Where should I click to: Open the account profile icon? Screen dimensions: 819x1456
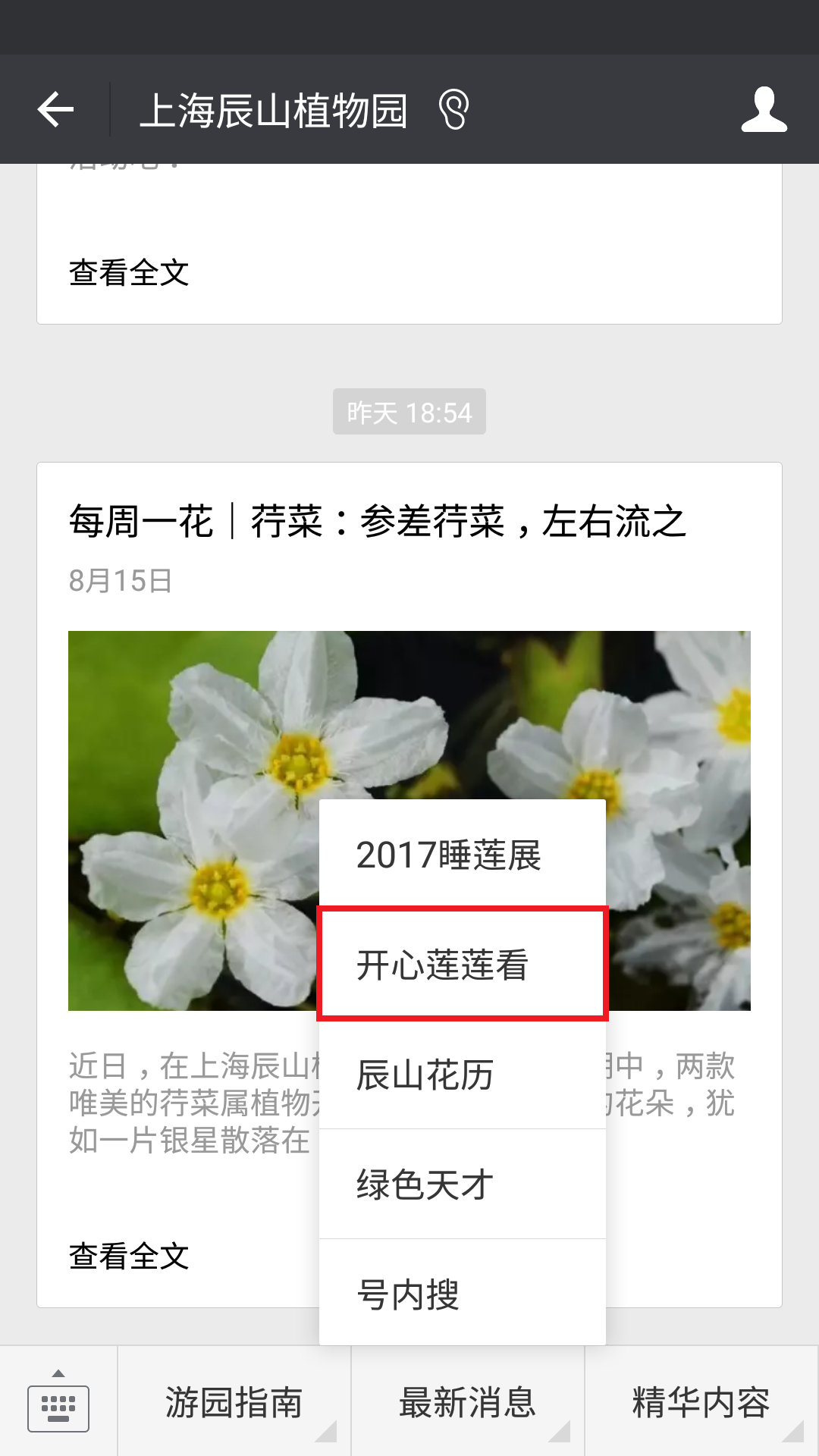point(764,110)
